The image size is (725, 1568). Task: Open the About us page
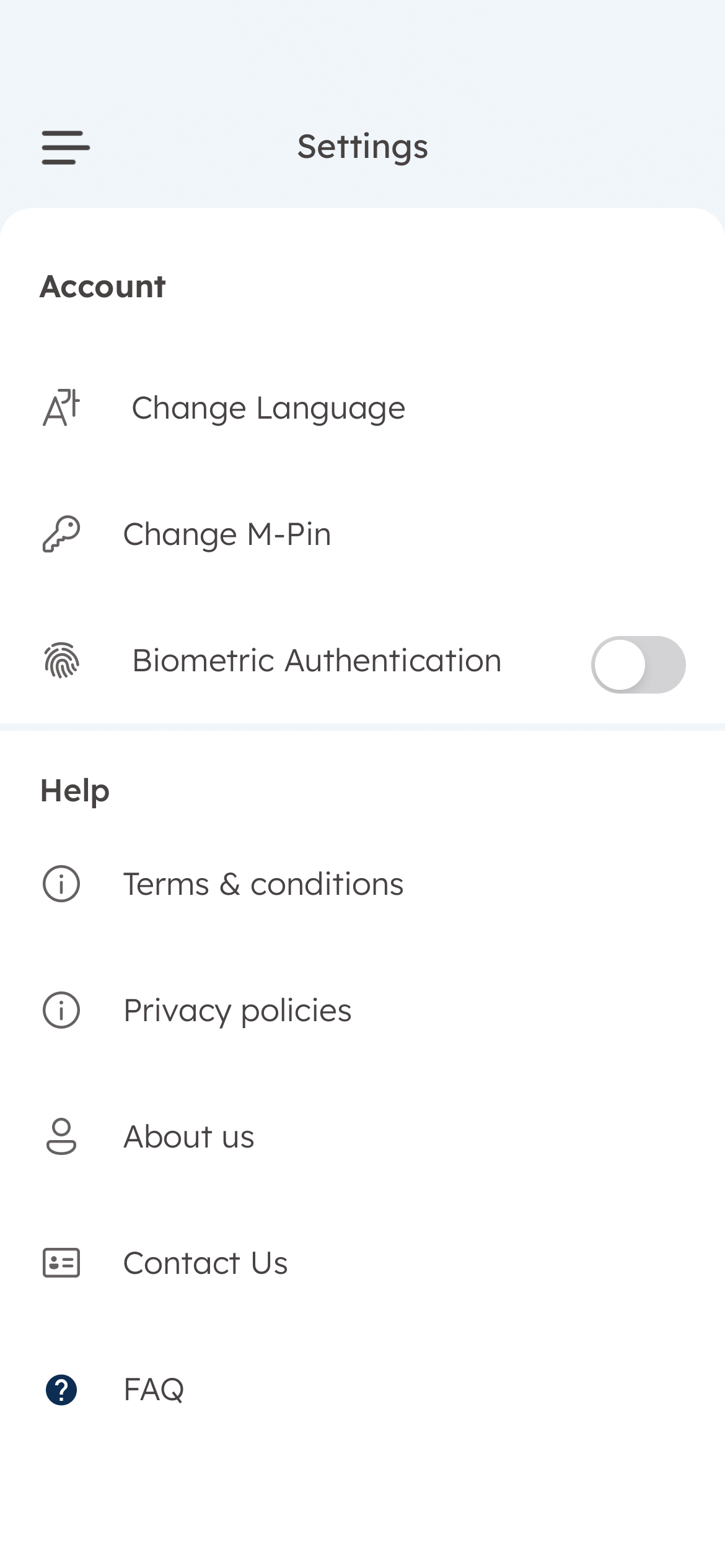click(x=362, y=1137)
